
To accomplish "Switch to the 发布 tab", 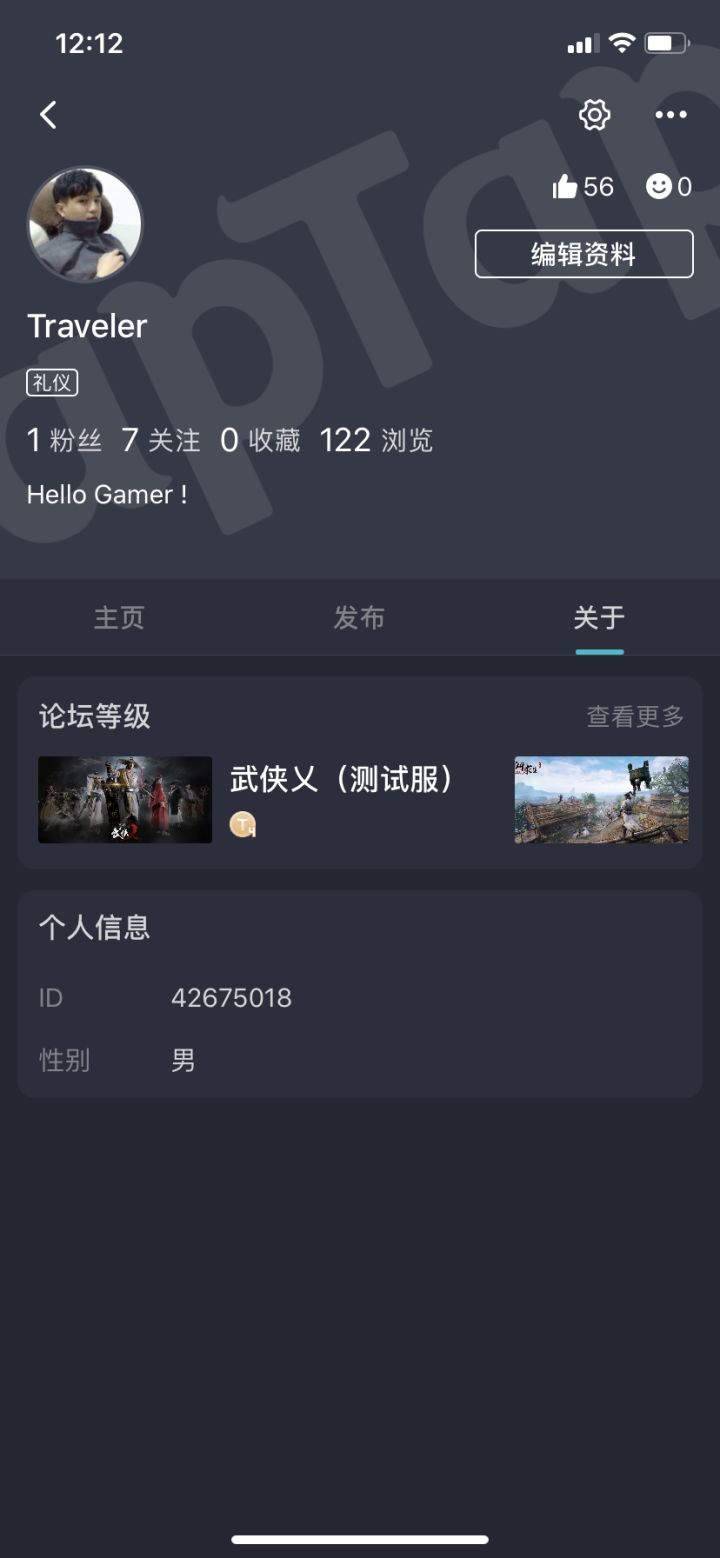I will coord(359,618).
